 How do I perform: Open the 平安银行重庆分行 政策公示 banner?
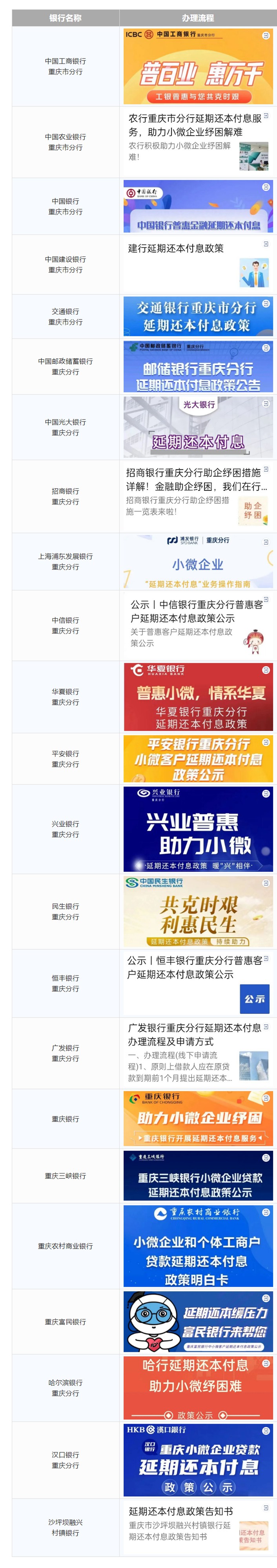198,758
